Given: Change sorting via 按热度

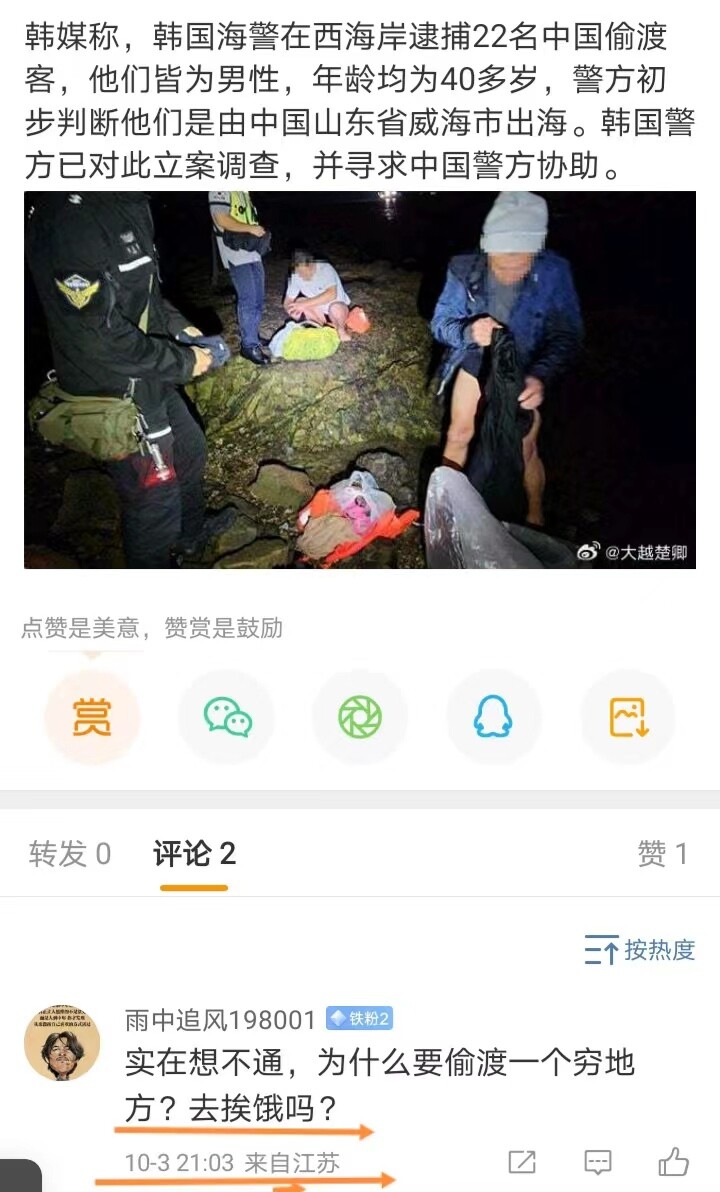Looking at the screenshot, I should (x=640, y=950).
